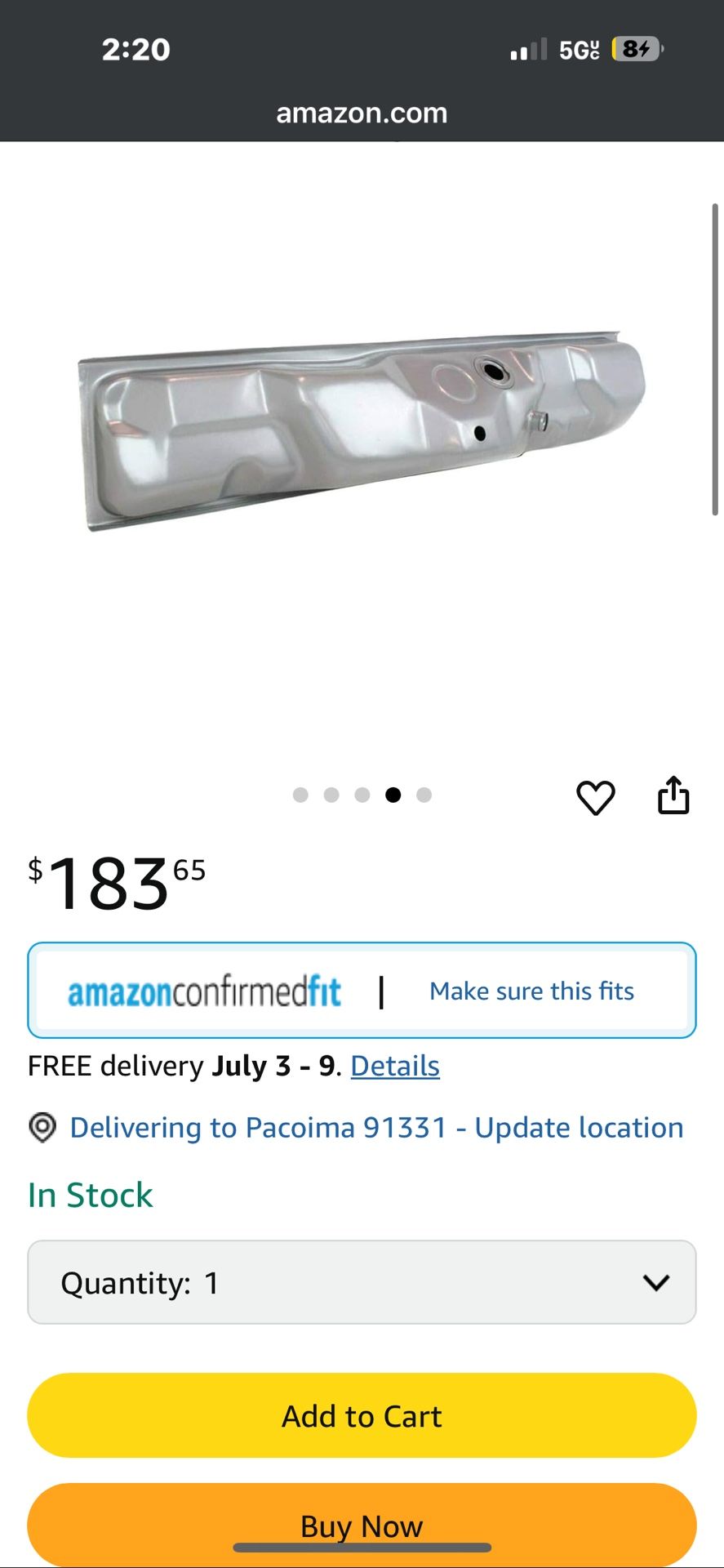Add to Cart
Viewport: 724px width, 1568px height.
[362, 1415]
